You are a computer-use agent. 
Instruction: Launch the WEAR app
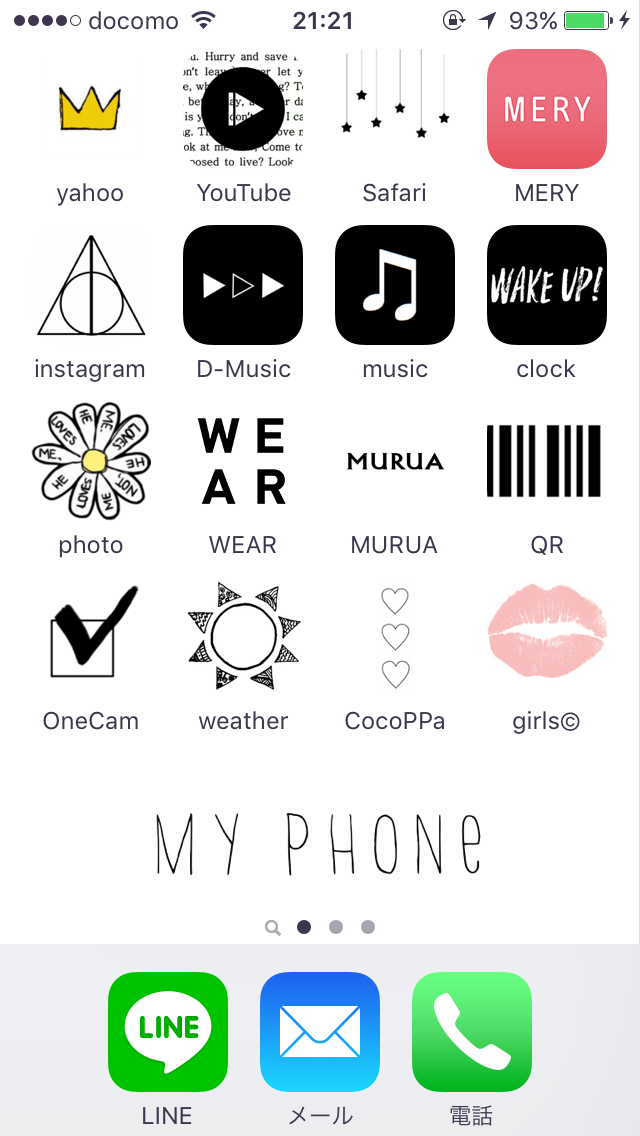243,461
